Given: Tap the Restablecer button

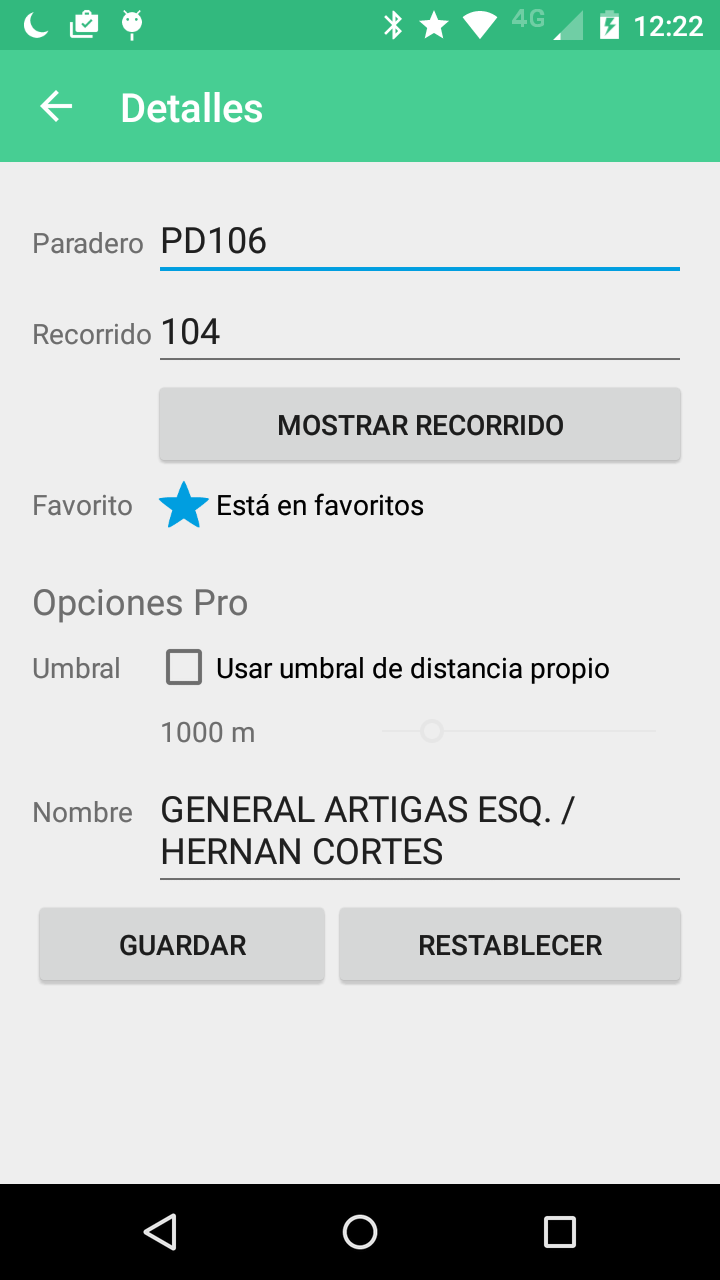Looking at the screenshot, I should tap(510, 945).
